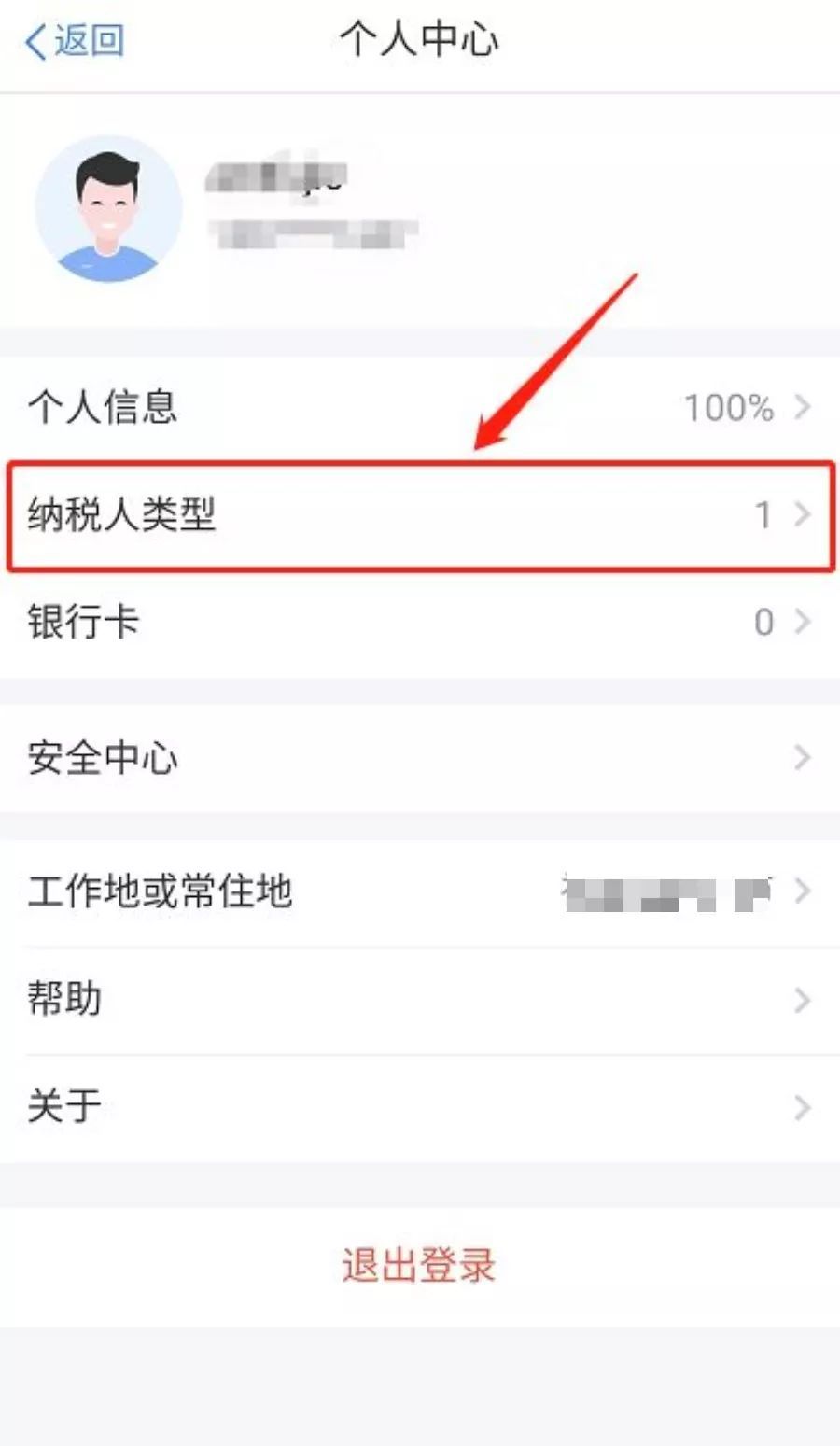Open 帮助 page
The image size is (840, 1446).
[420, 1000]
